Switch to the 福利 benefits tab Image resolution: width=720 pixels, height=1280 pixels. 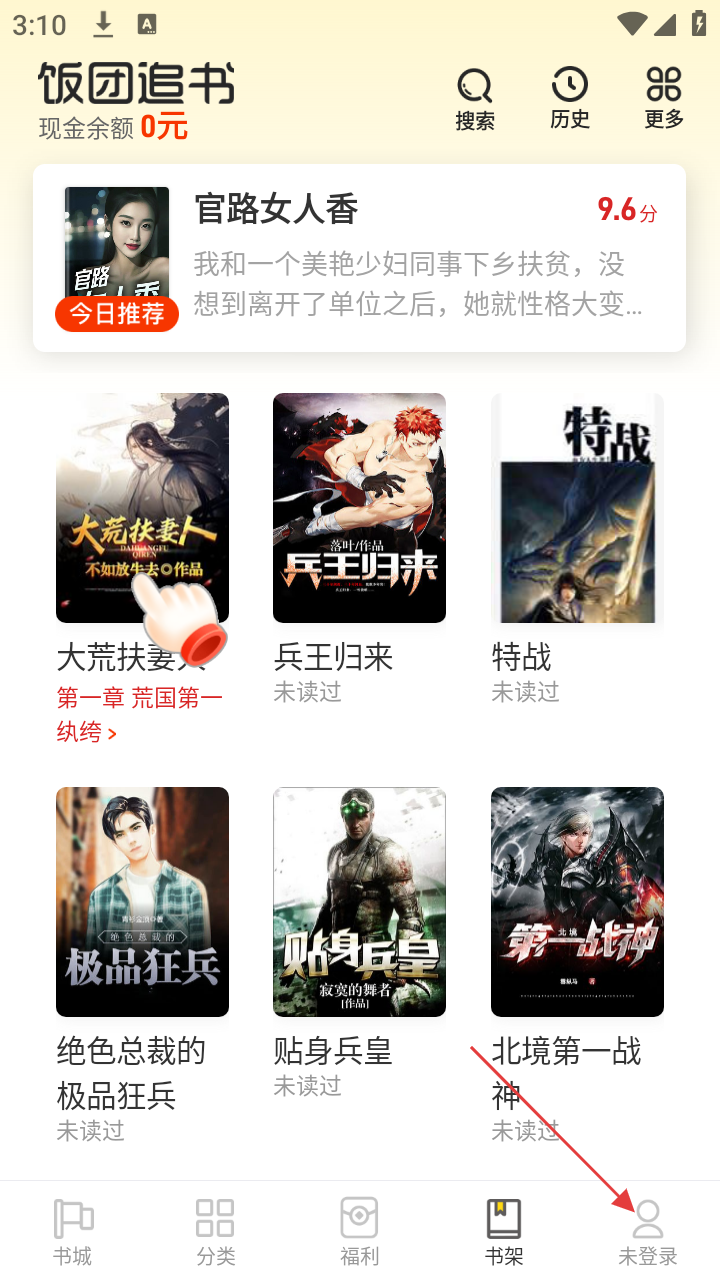point(360,1231)
